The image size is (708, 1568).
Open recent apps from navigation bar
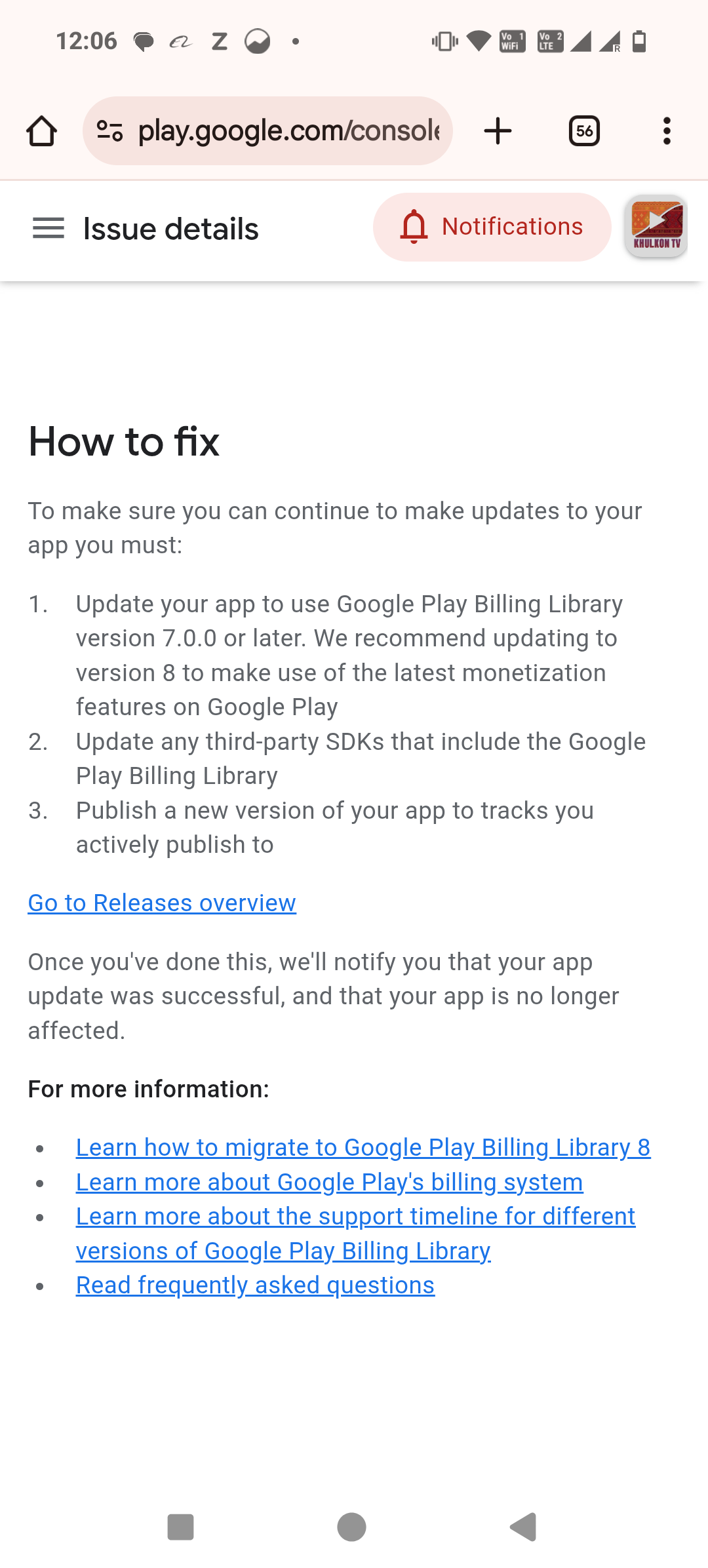click(180, 1527)
